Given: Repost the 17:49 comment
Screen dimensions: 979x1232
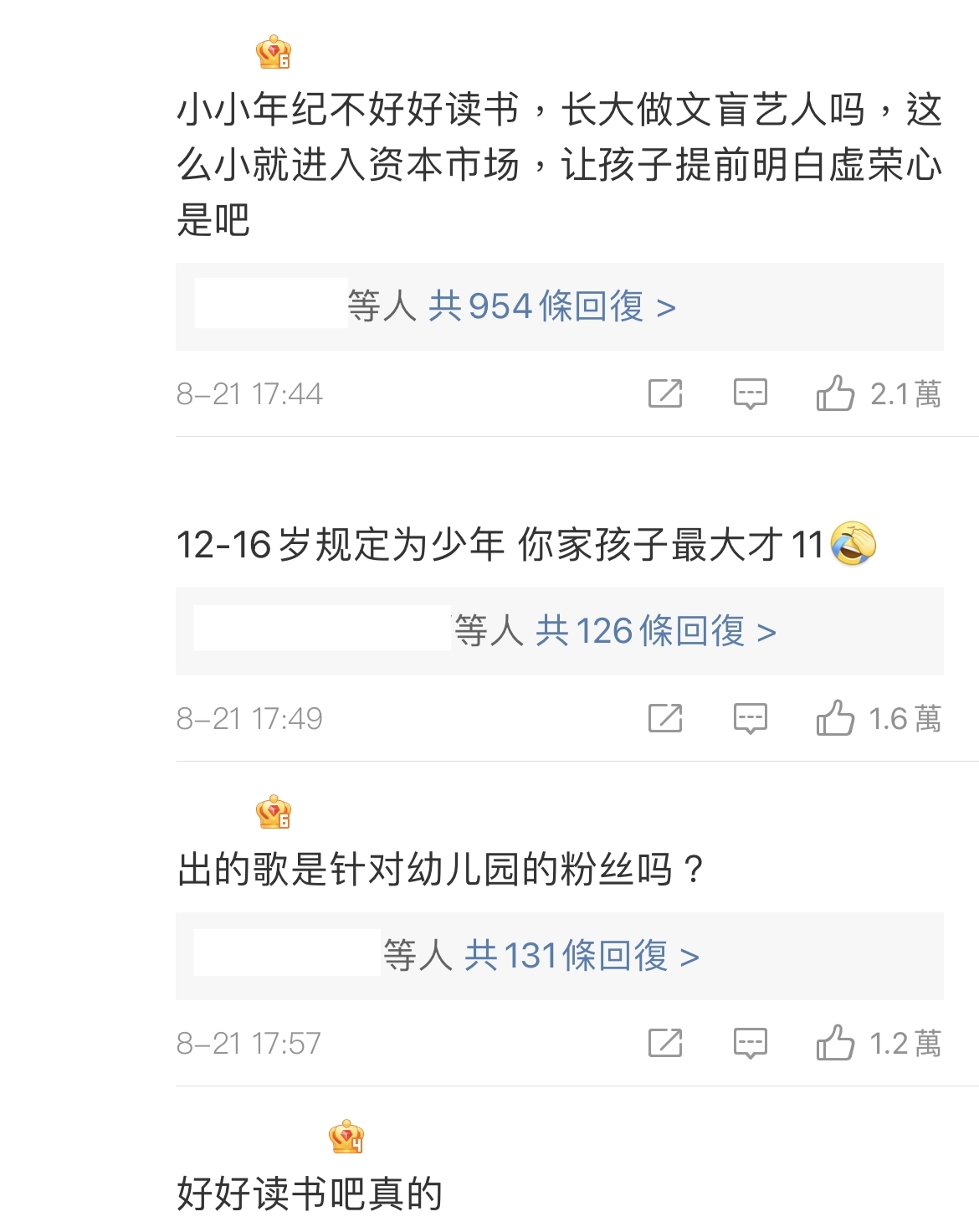Looking at the screenshot, I should tap(665, 718).
